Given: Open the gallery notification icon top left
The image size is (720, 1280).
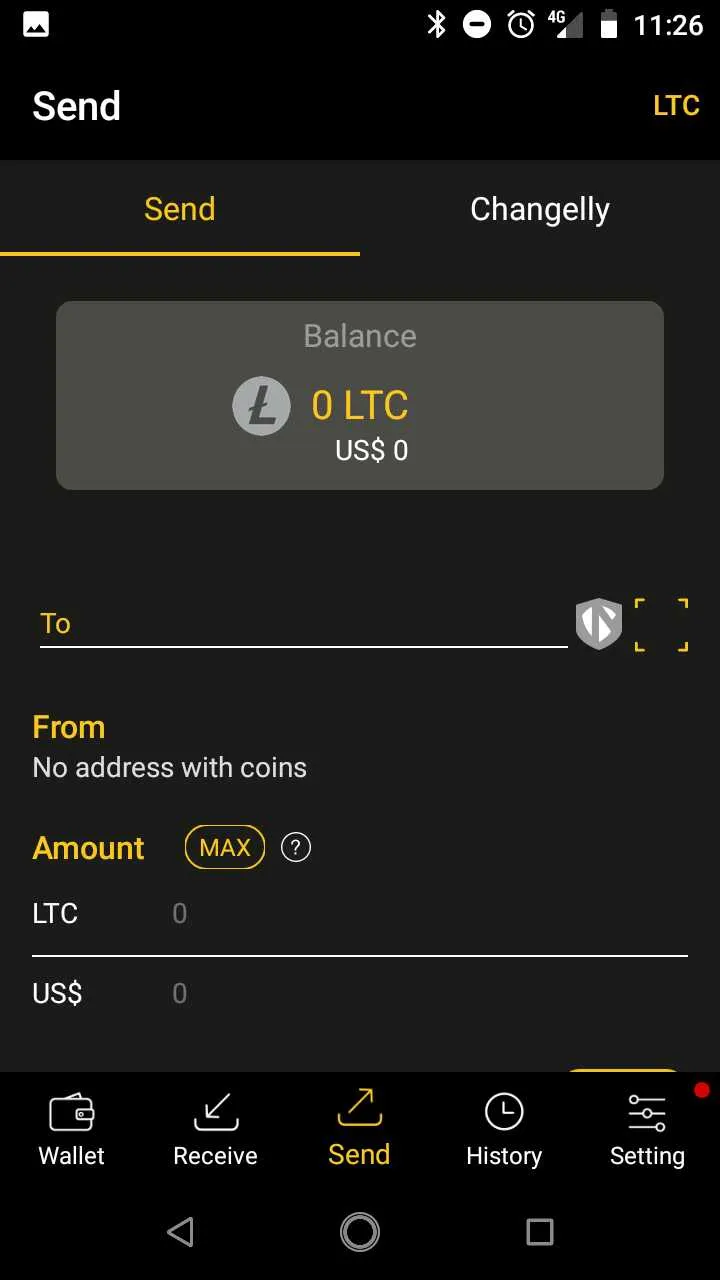Looking at the screenshot, I should tap(36, 24).
